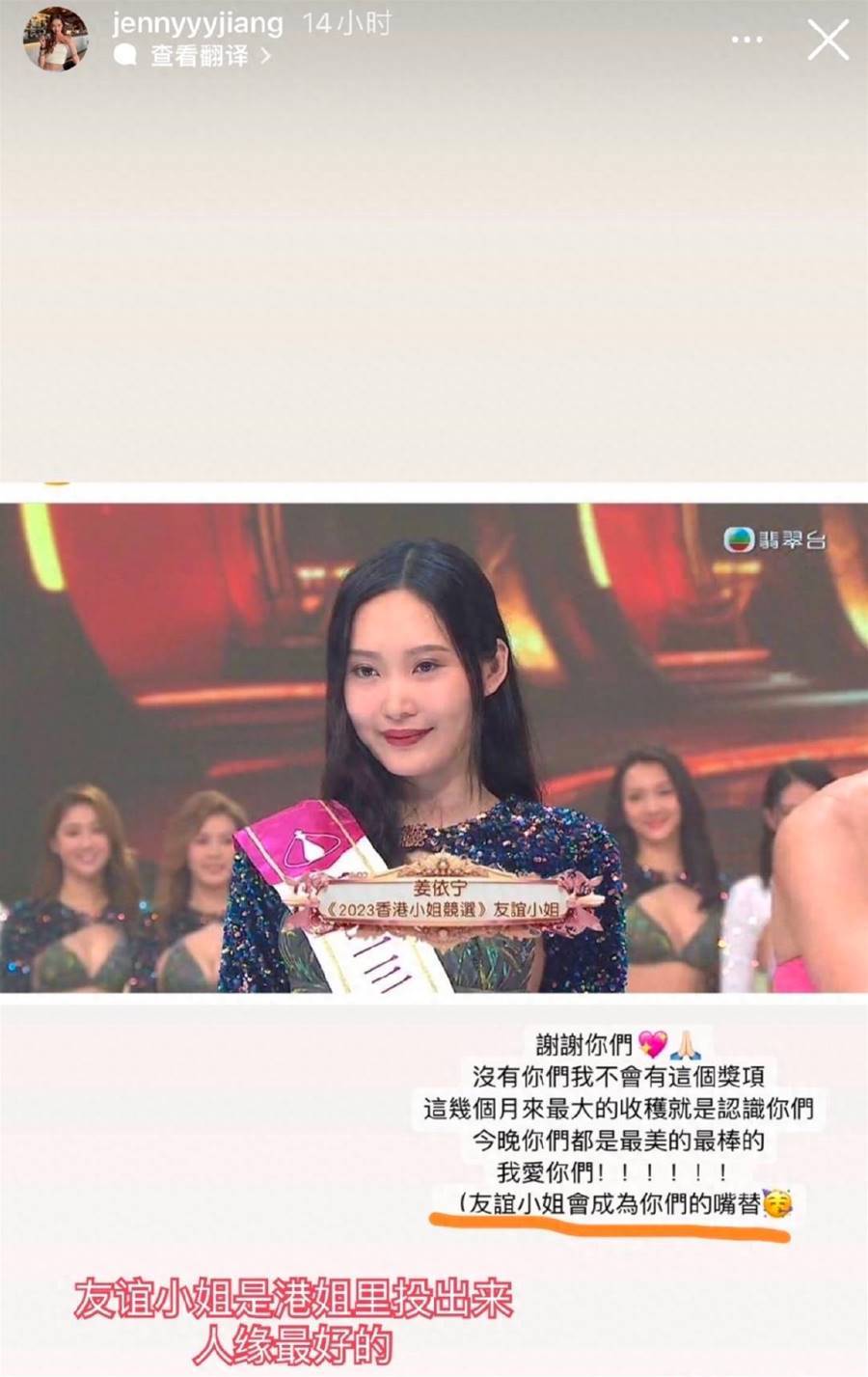Tap the jennyyyjiang username
This screenshot has width=868, height=1377.
tap(198, 22)
